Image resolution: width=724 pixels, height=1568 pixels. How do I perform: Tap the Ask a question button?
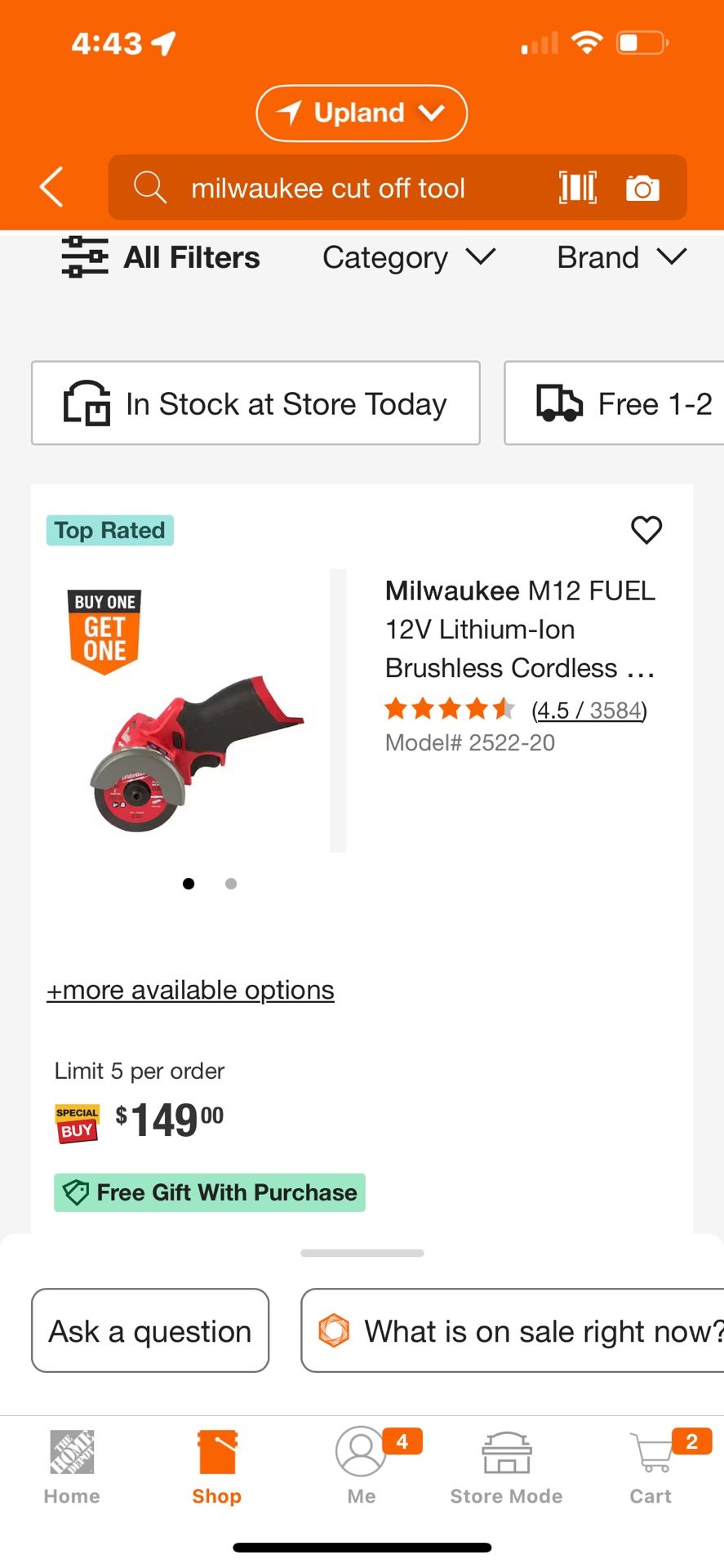tap(149, 1330)
